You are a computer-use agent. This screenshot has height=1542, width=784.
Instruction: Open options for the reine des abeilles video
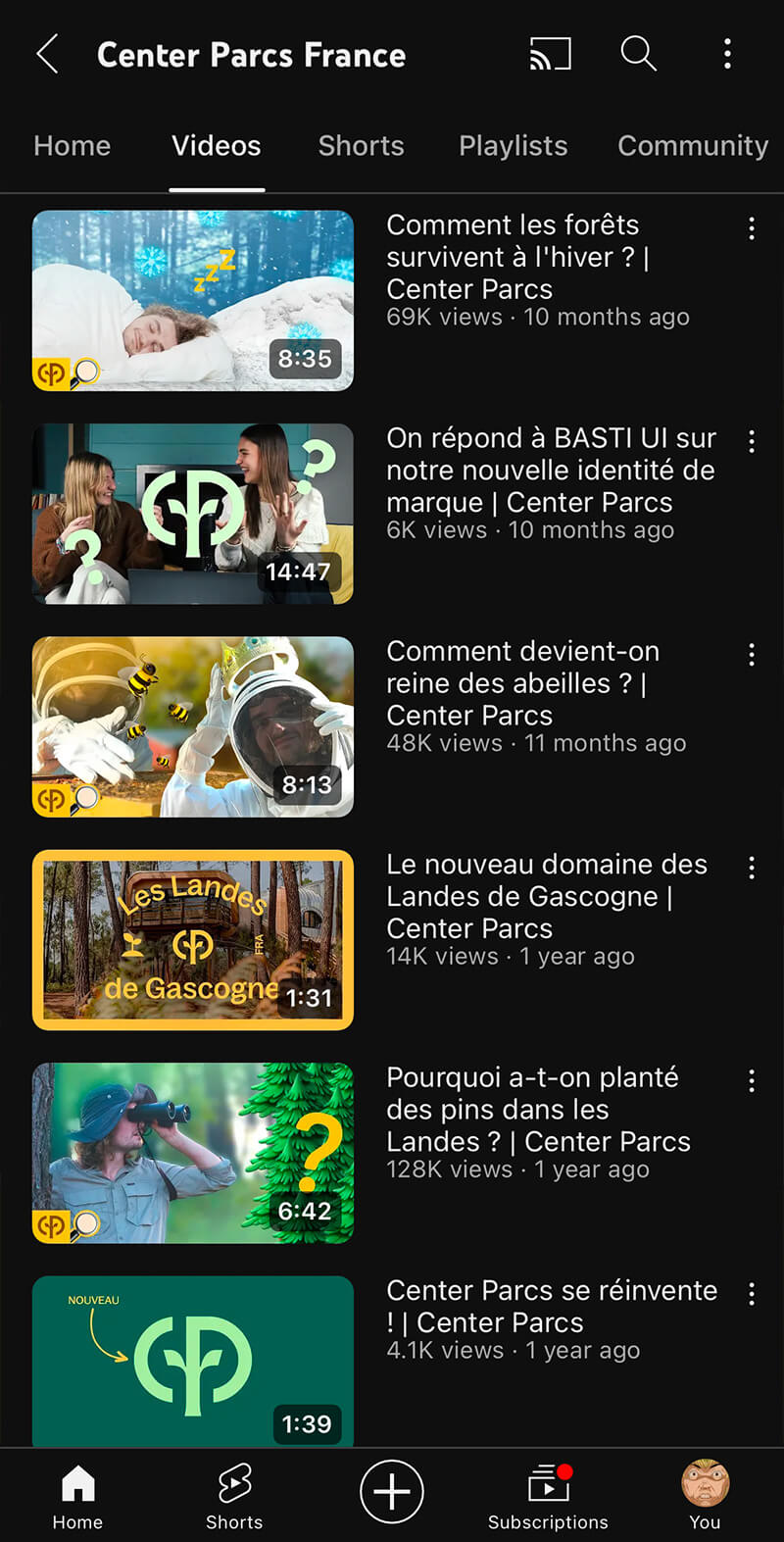(x=752, y=655)
